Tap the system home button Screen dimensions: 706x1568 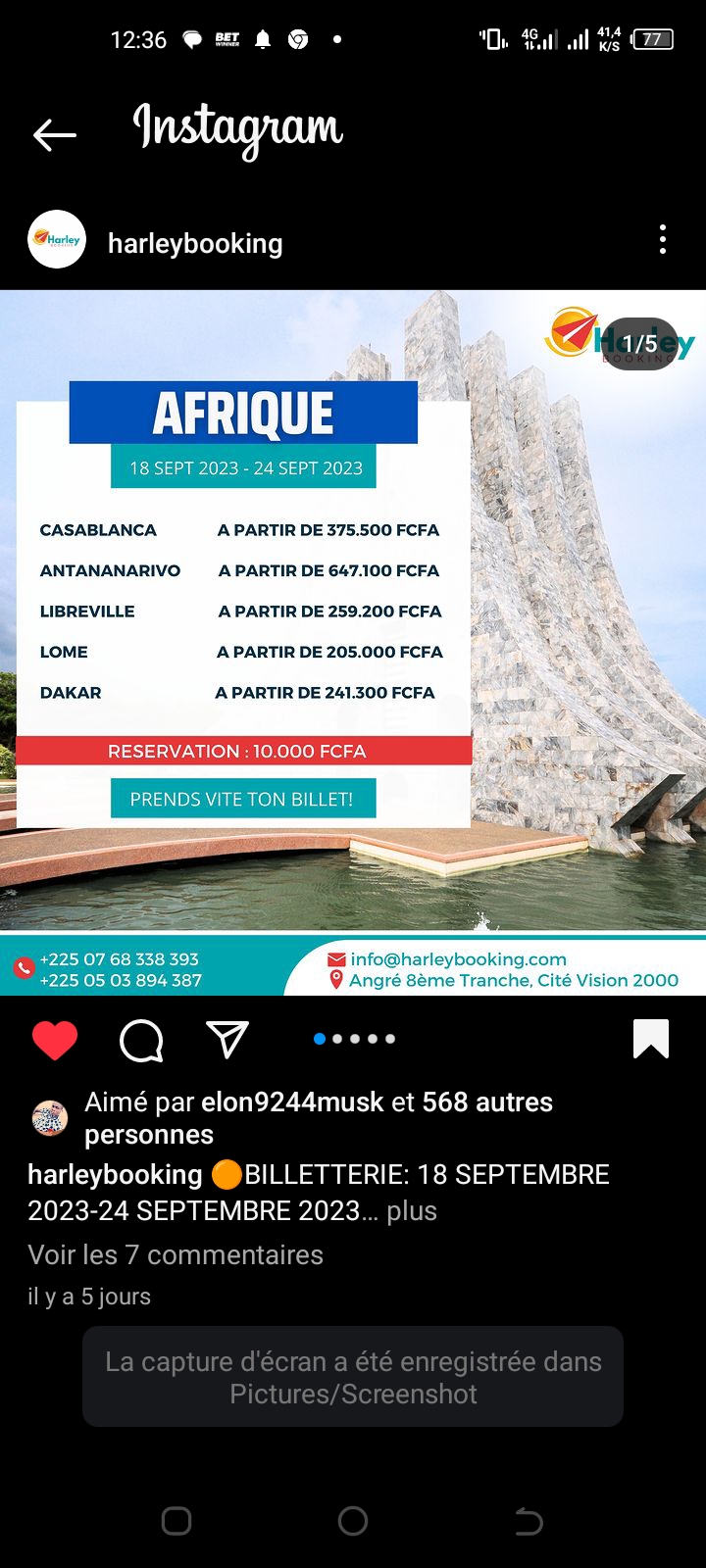[x=353, y=1521]
